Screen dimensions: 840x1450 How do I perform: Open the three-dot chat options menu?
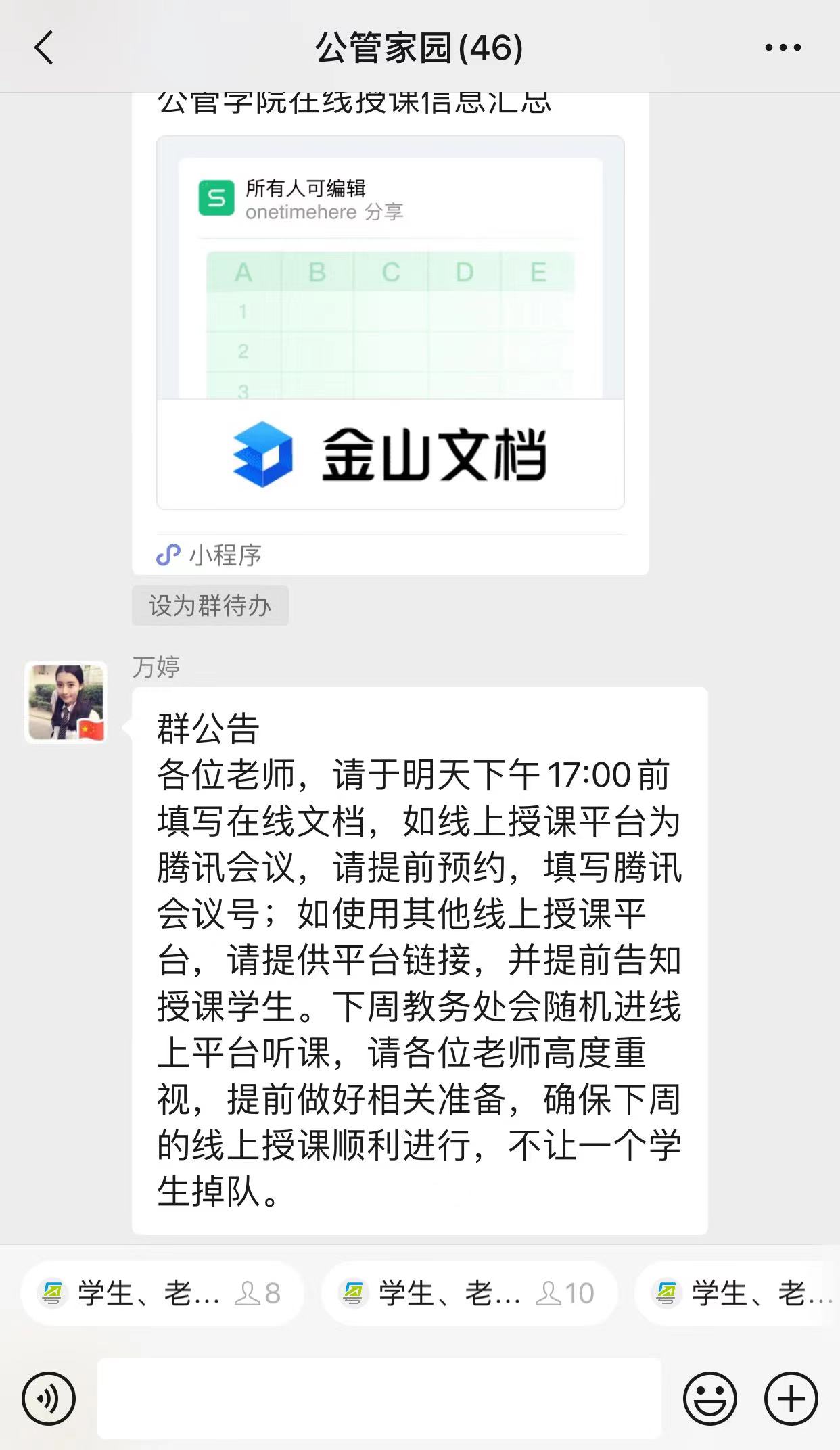pyautogui.click(x=784, y=47)
